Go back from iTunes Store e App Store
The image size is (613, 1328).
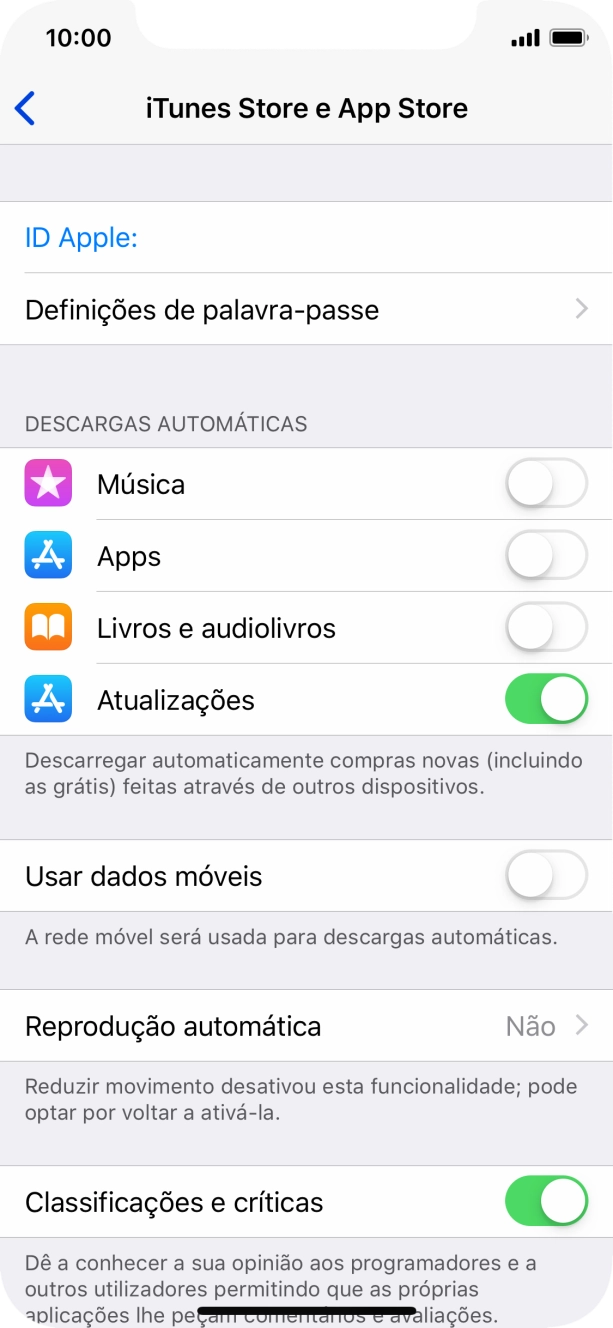point(26,108)
